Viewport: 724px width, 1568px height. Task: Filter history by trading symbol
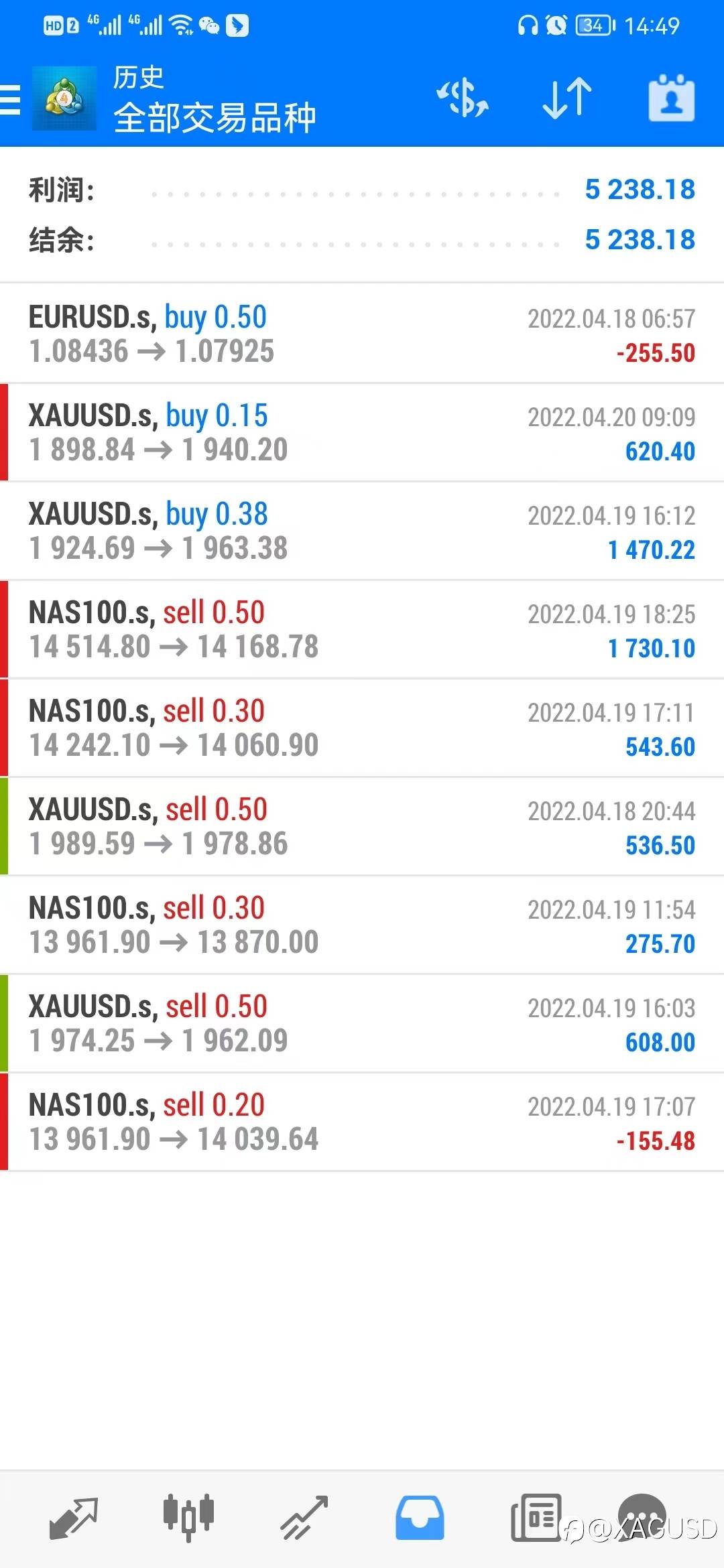coord(462,99)
